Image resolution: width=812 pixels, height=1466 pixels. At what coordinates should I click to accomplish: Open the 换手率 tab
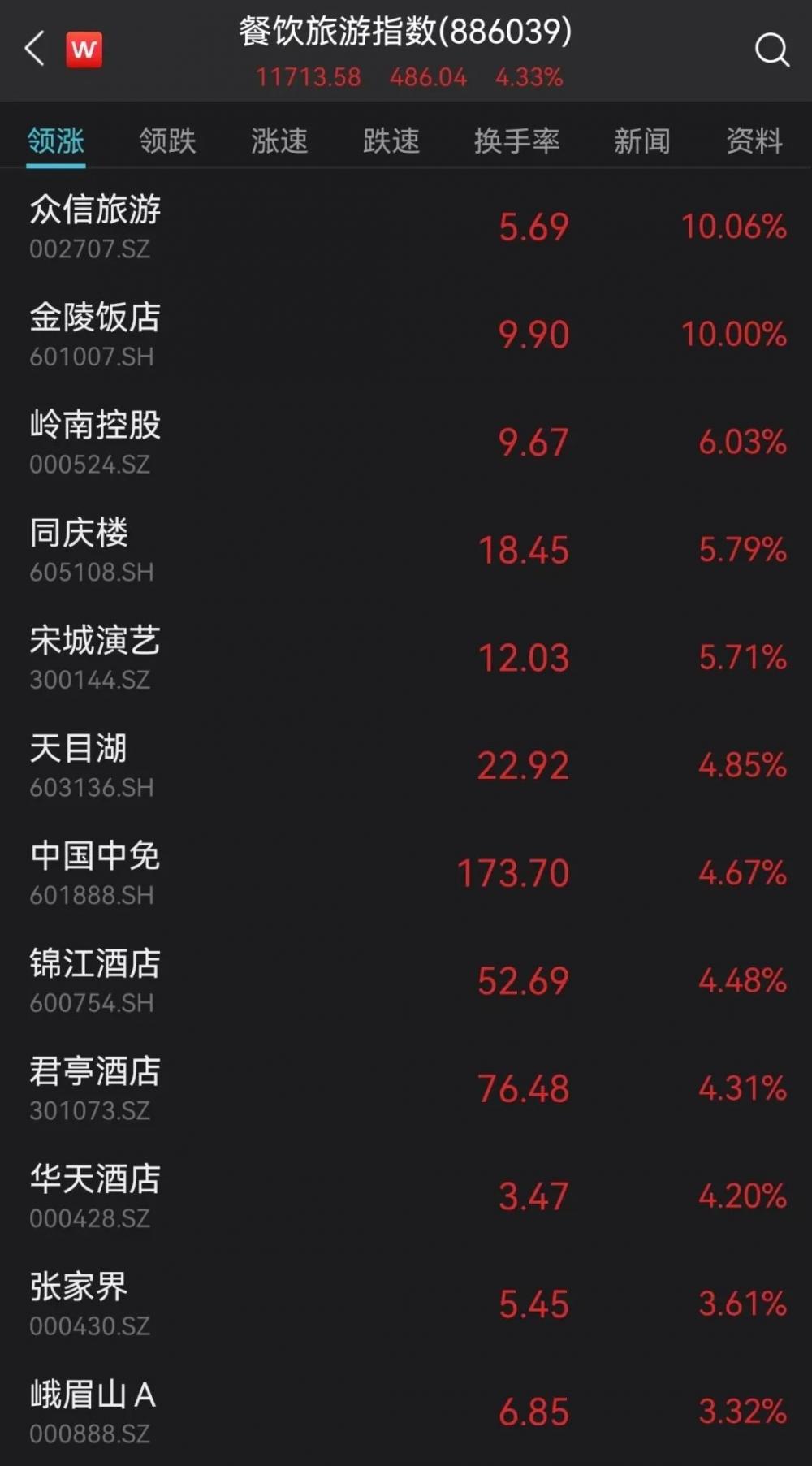517,141
